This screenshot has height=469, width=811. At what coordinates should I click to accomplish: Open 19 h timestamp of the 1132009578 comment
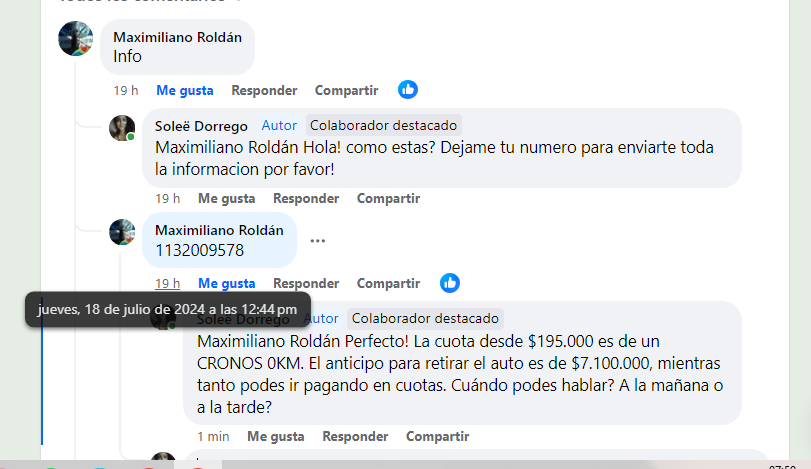pos(167,283)
